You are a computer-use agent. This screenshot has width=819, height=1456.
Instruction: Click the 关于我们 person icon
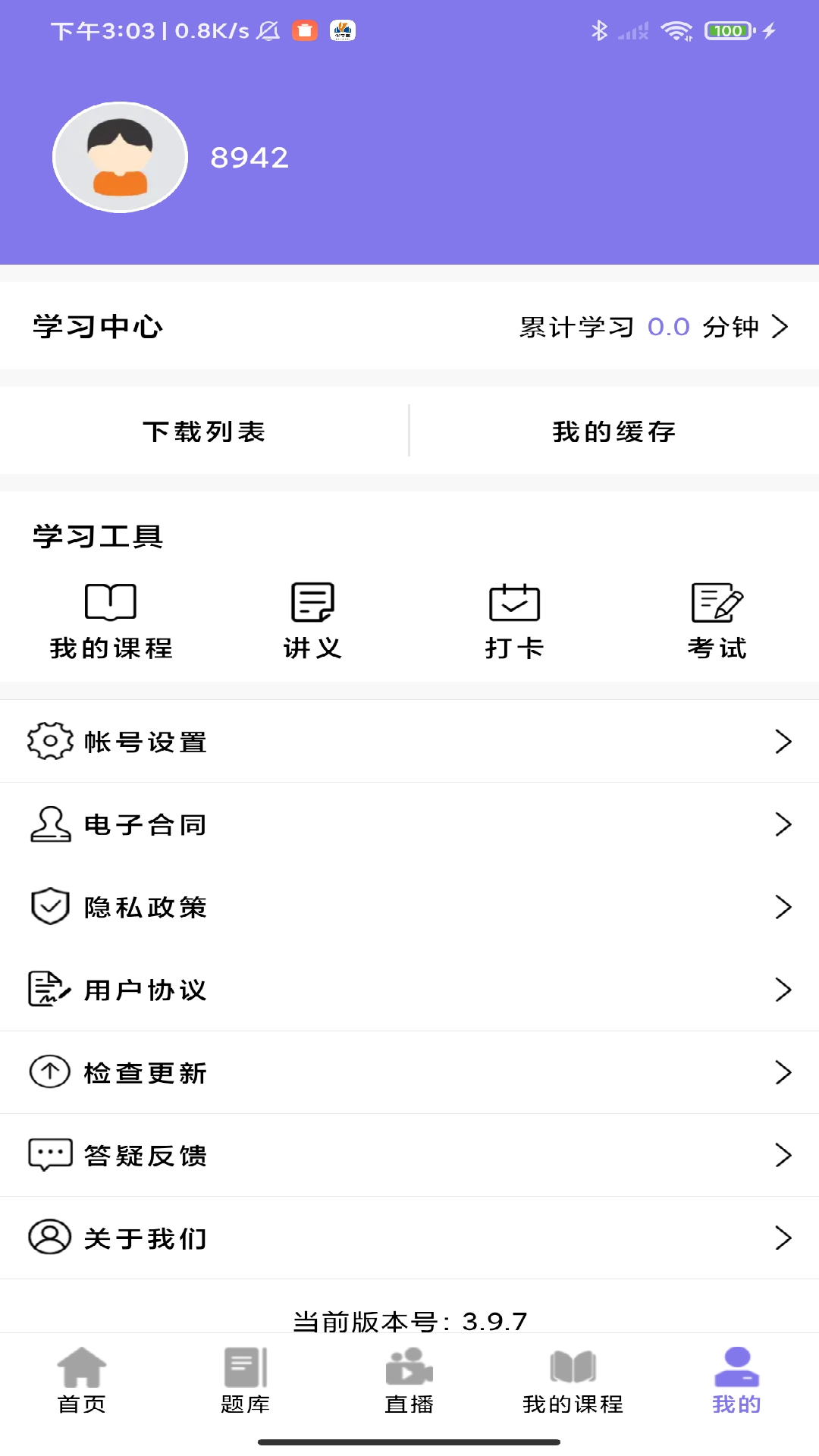pyautogui.click(x=49, y=1238)
